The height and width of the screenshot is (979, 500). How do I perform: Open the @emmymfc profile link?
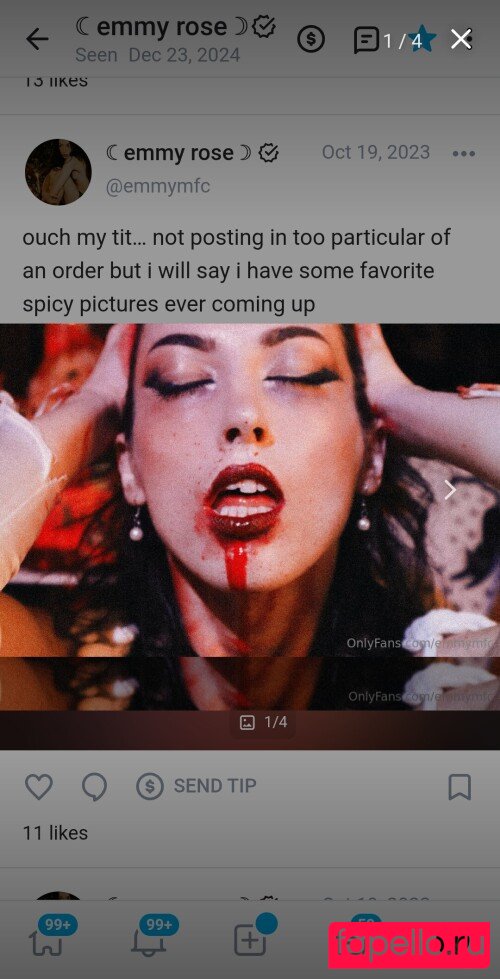tap(157, 186)
